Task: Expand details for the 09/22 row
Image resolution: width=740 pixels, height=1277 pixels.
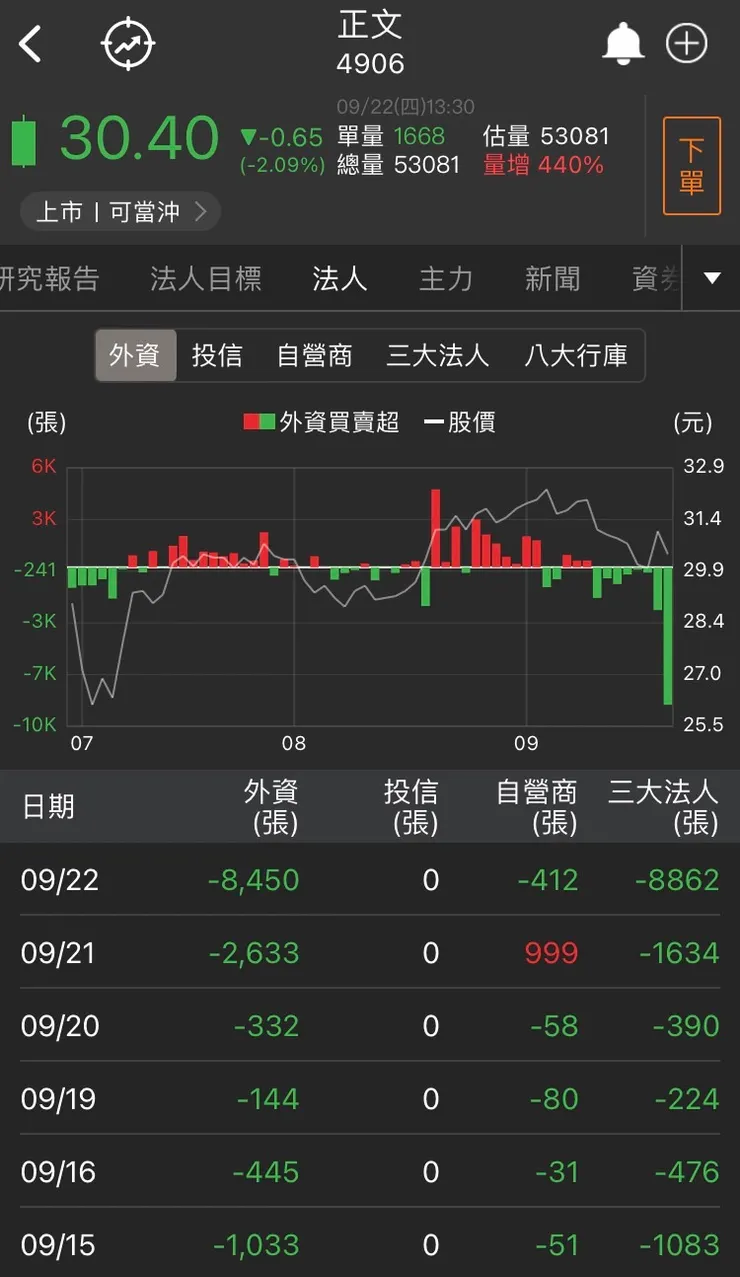Action: point(370,880)
